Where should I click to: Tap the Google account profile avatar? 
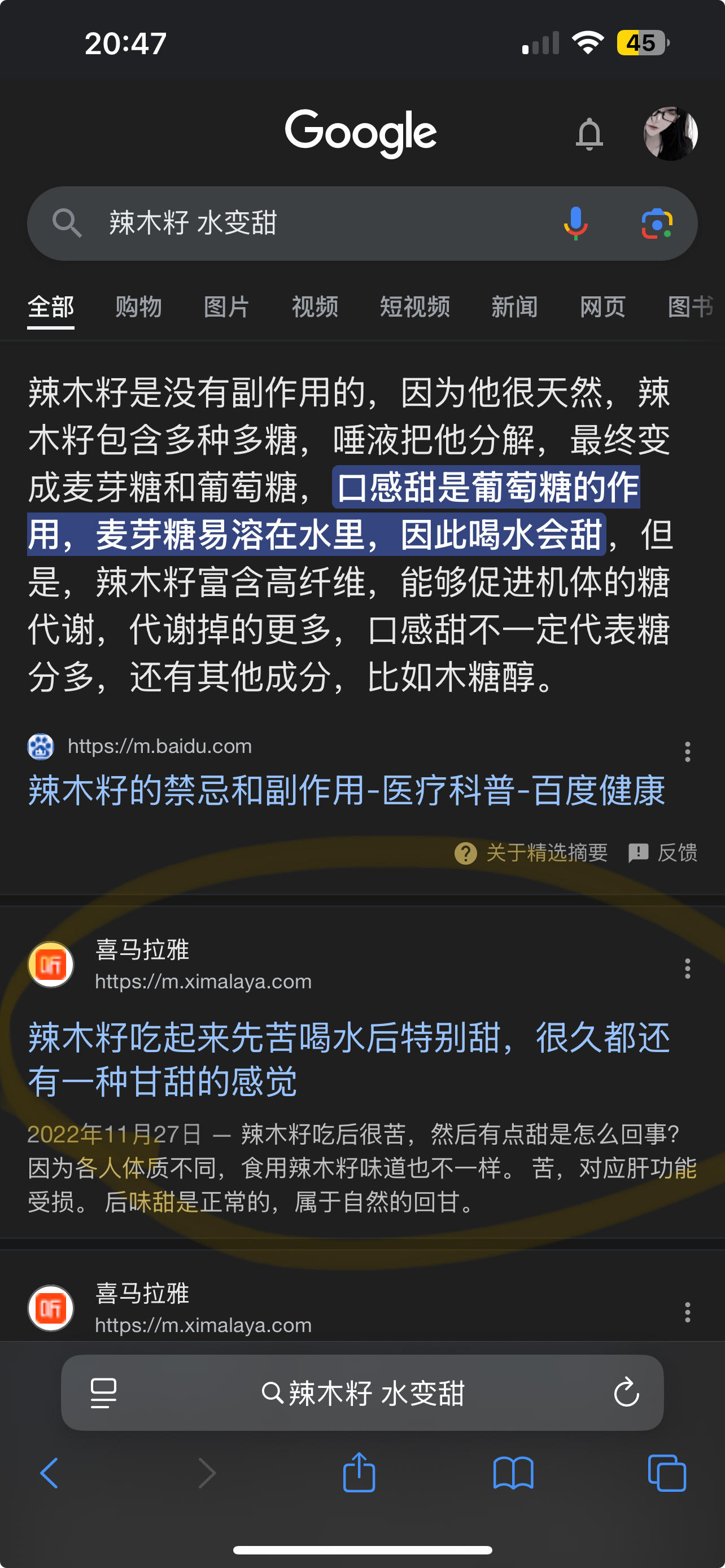[x=670, y=134]
